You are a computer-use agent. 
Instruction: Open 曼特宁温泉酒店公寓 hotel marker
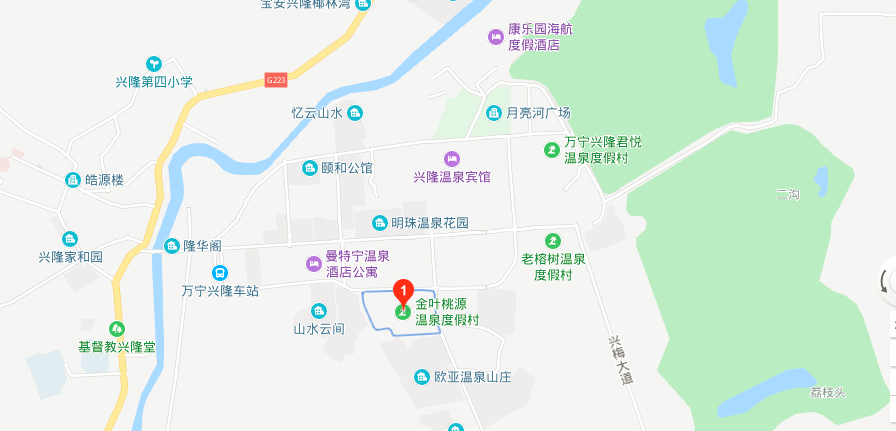click(313, 264)
